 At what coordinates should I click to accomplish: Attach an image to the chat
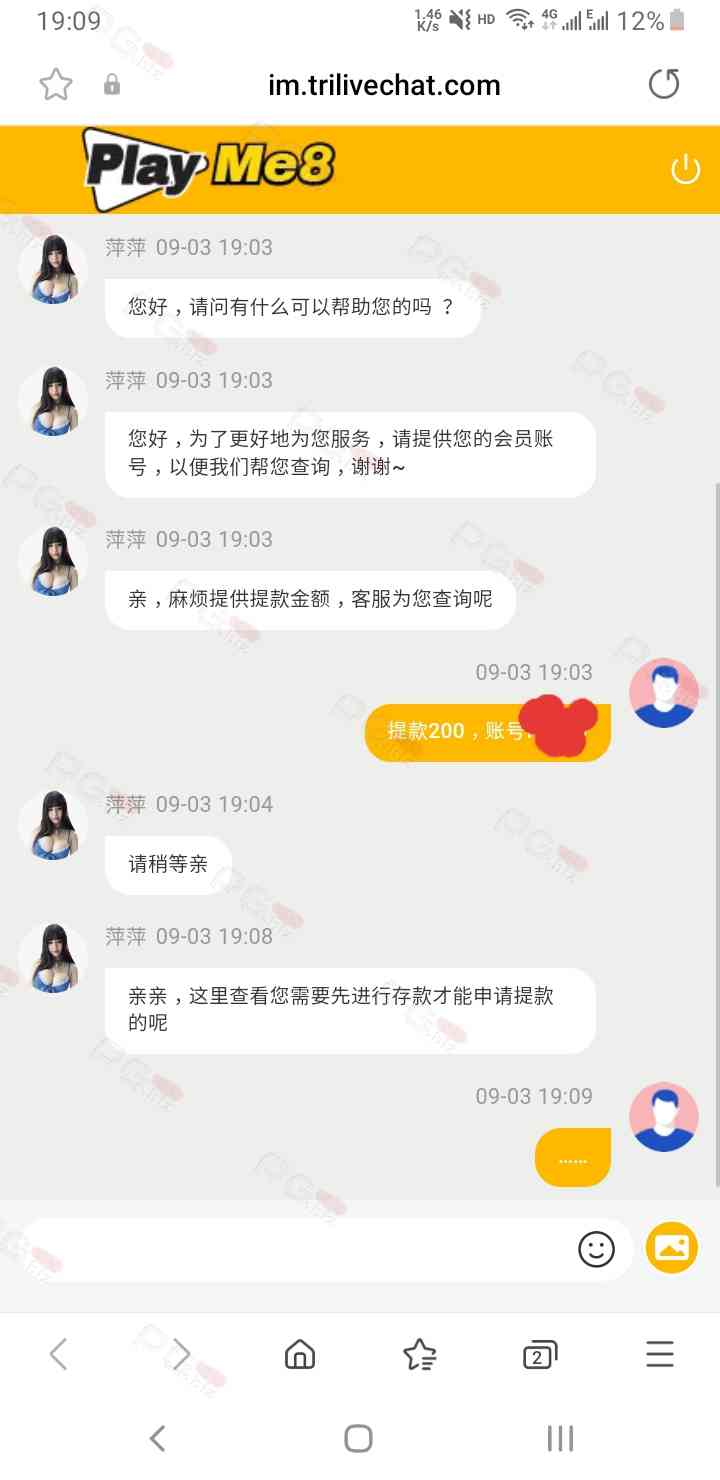click(671, 1248)
